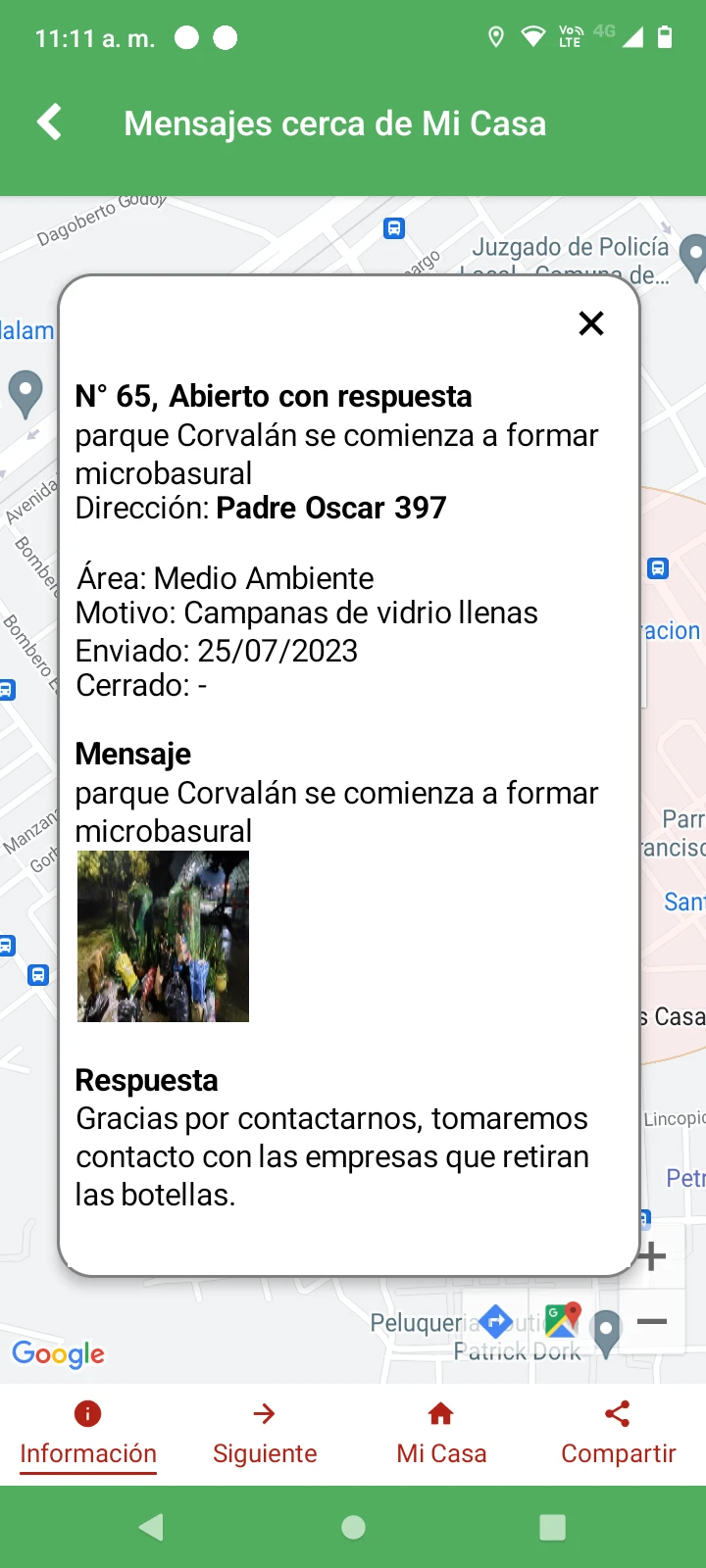Open the microbasural photo attachment

click(163, 936)
